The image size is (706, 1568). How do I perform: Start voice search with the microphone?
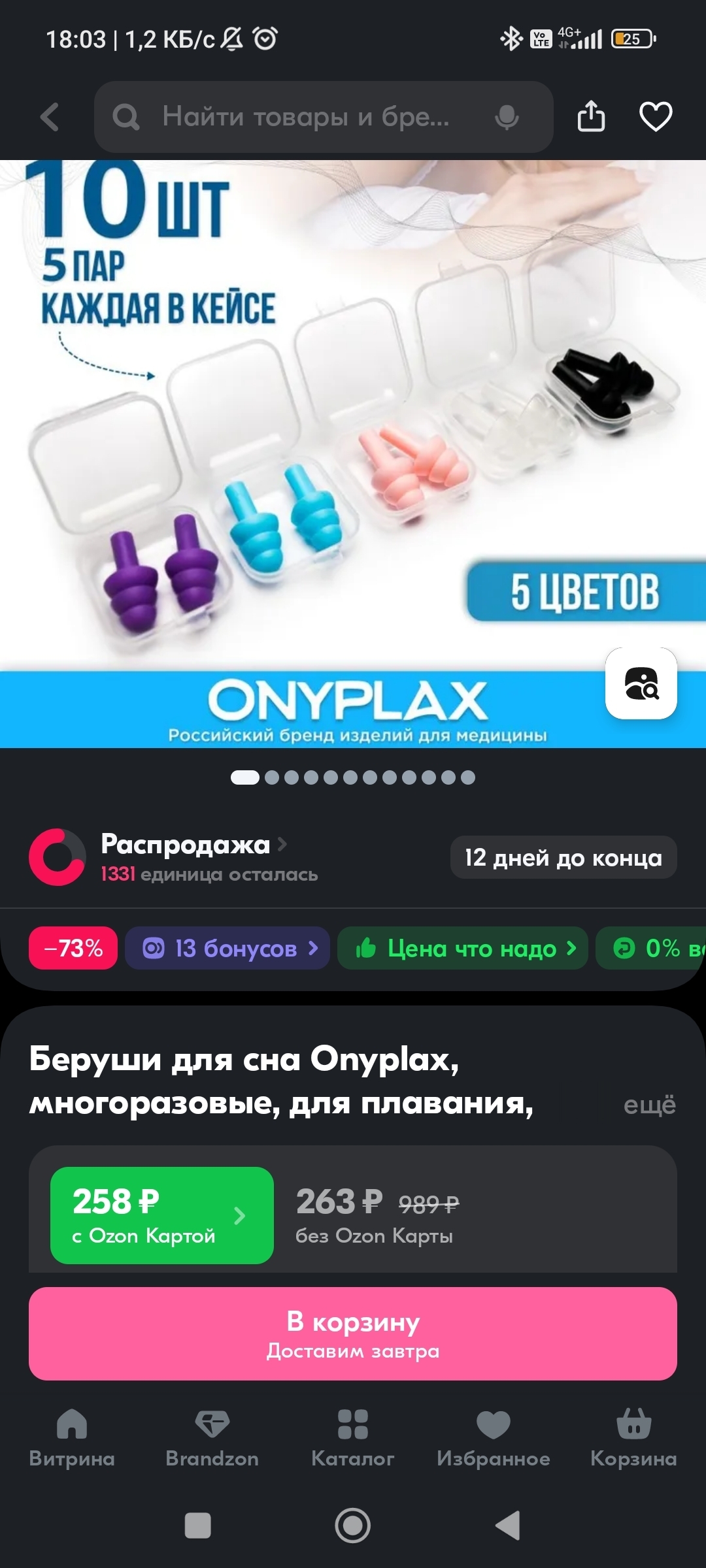click(507, 117)
